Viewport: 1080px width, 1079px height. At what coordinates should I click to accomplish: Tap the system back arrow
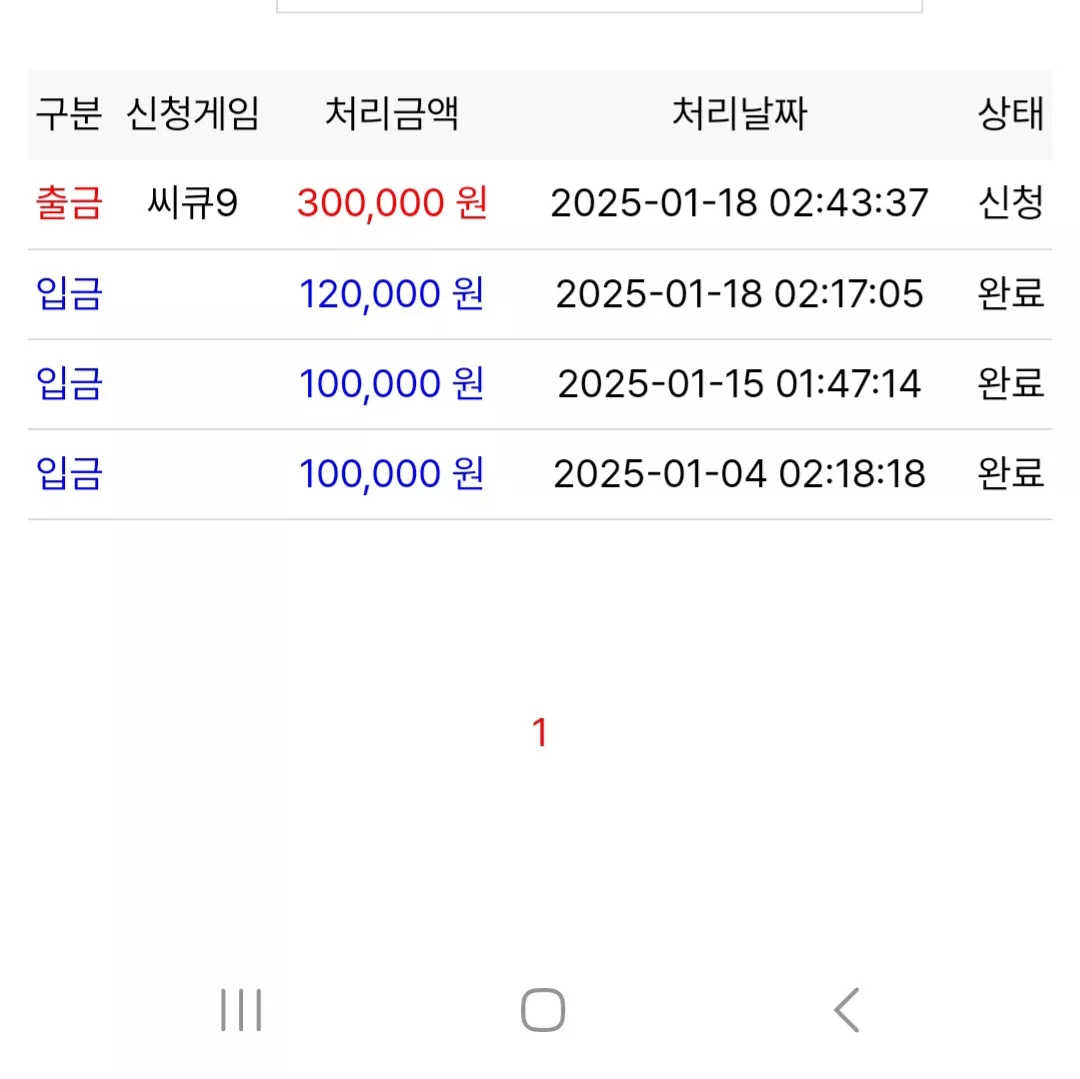pyautogui.click(x=847, y=1010)
